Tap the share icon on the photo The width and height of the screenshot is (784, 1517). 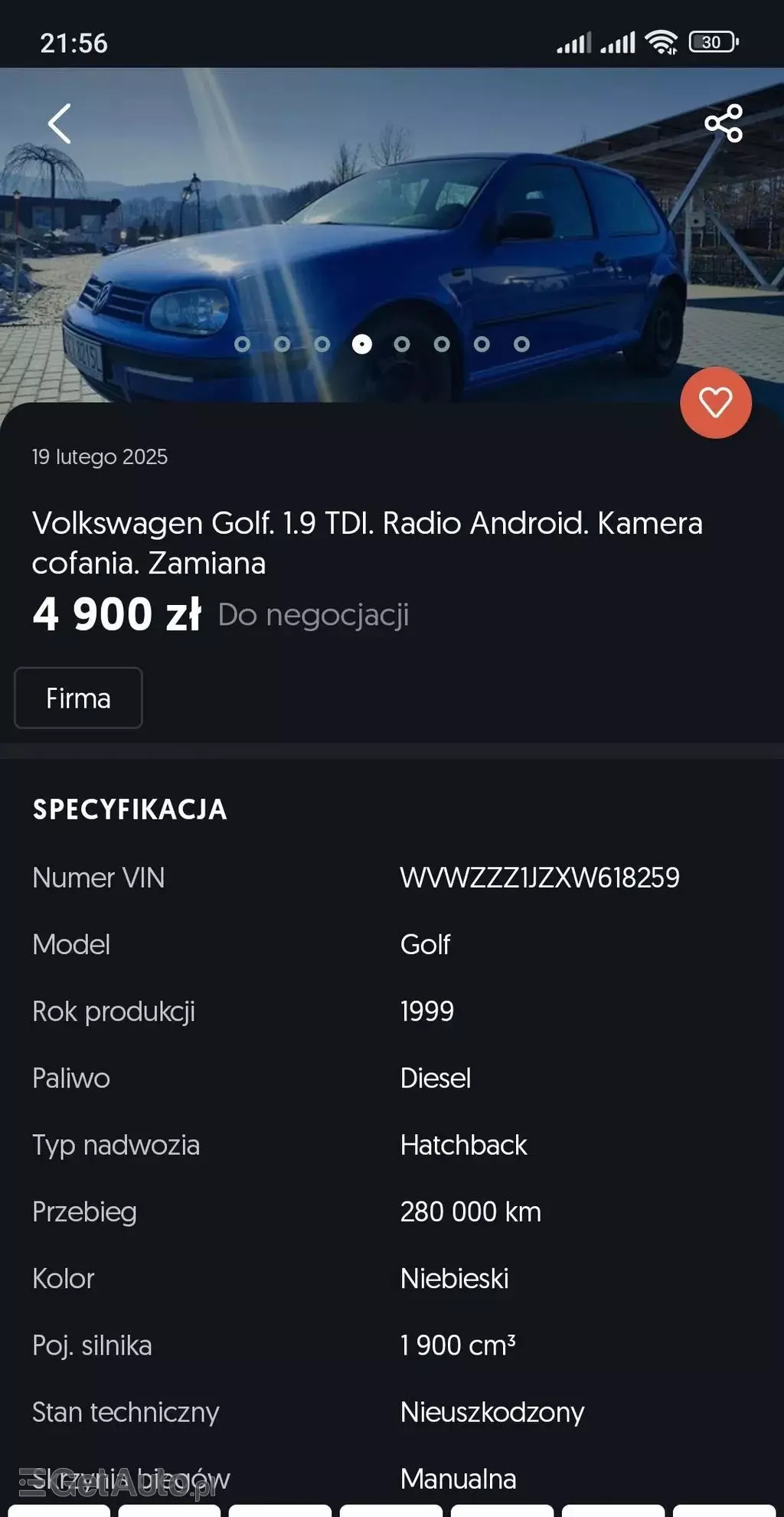point(723,123)
